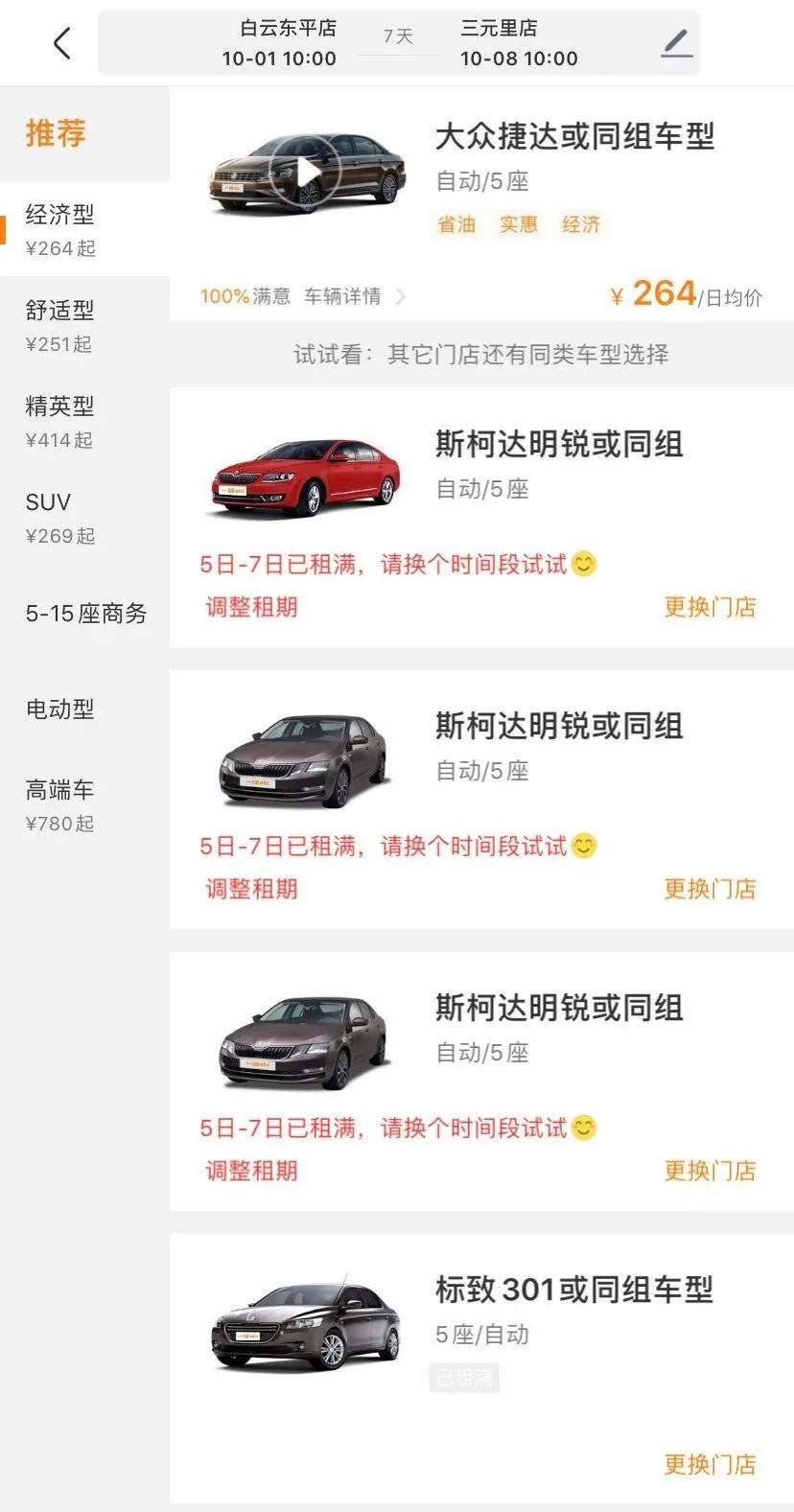Screen dimensions: 794x1512
Task: Open the edit pencil icon top right
Action: pos(676,42)
